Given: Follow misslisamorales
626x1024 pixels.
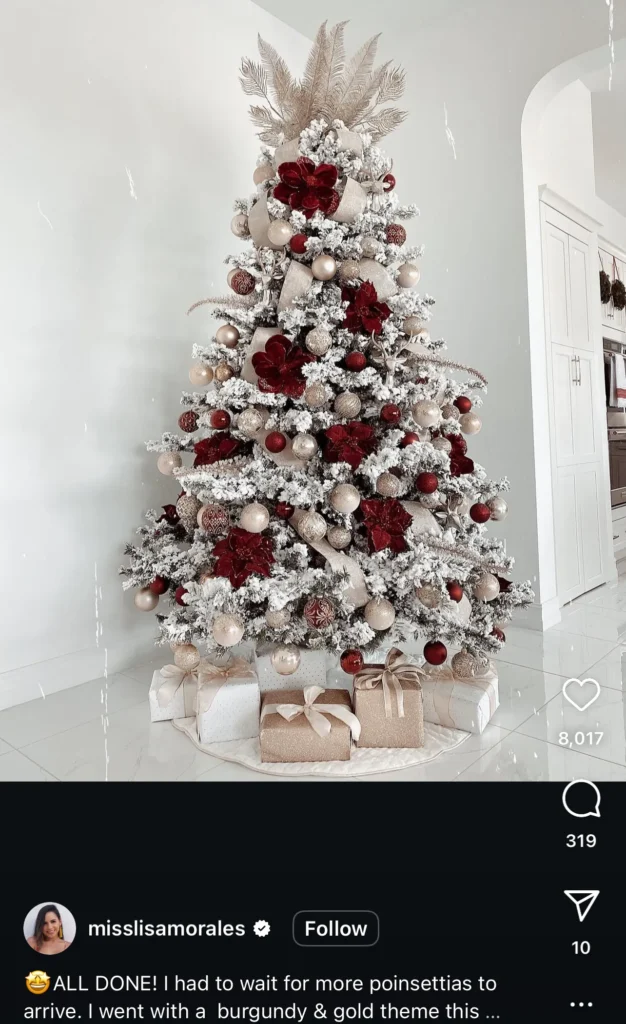Looking at the screenshot, I should click(335, 928).
